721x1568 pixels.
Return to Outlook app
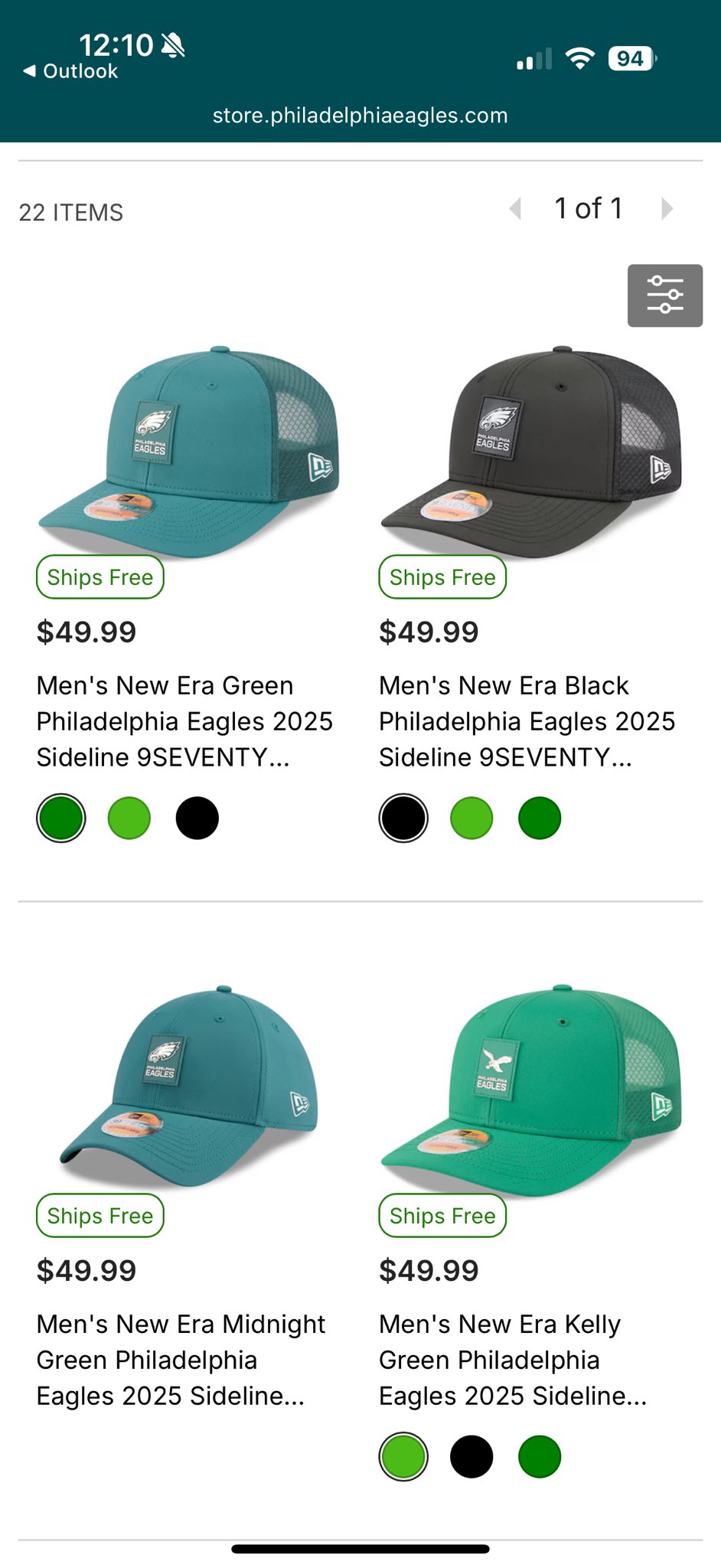(x=70, y=71)
